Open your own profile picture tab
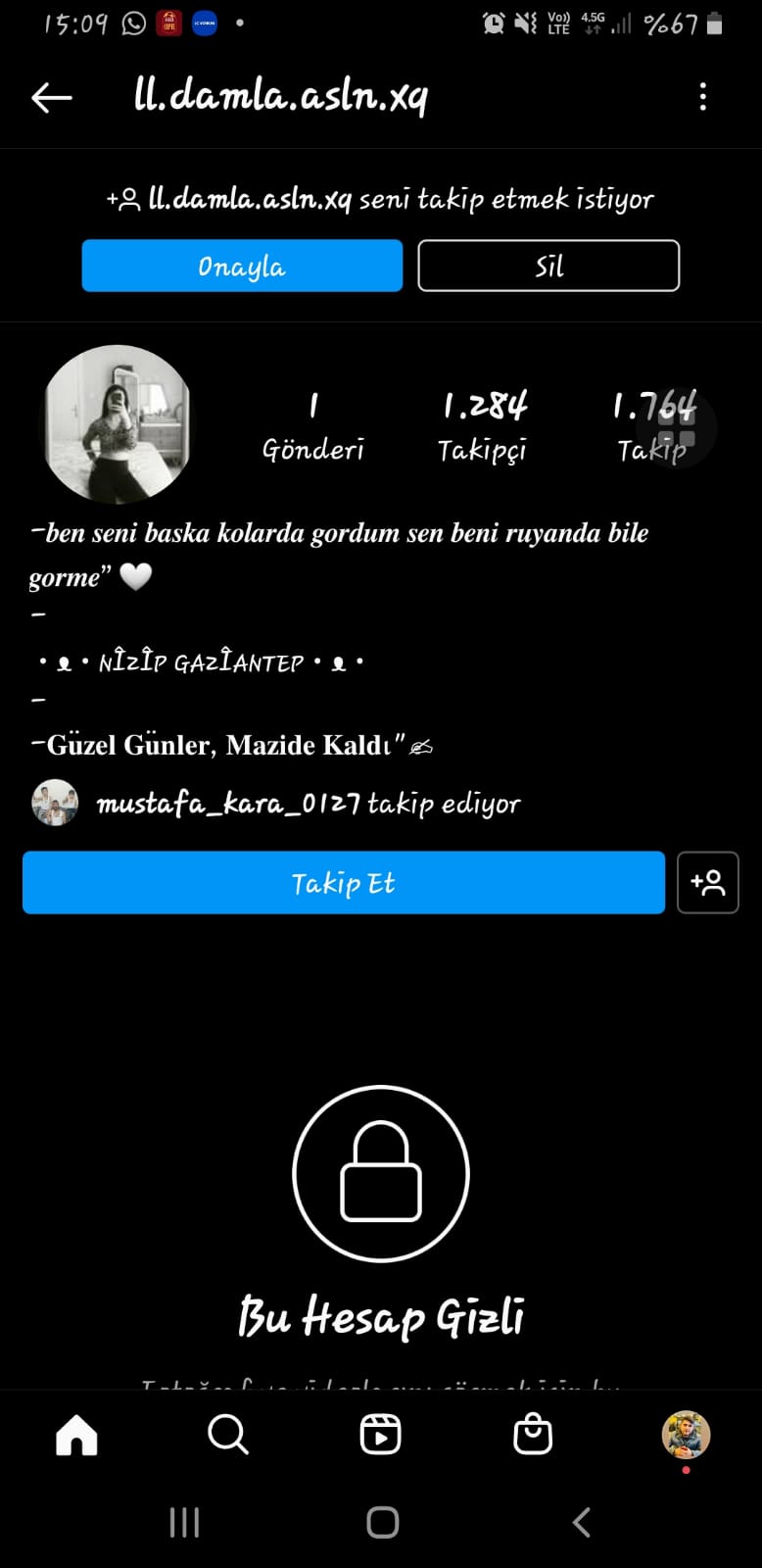This screenshot has height=1568, width=762. (x=686, y=1435)
